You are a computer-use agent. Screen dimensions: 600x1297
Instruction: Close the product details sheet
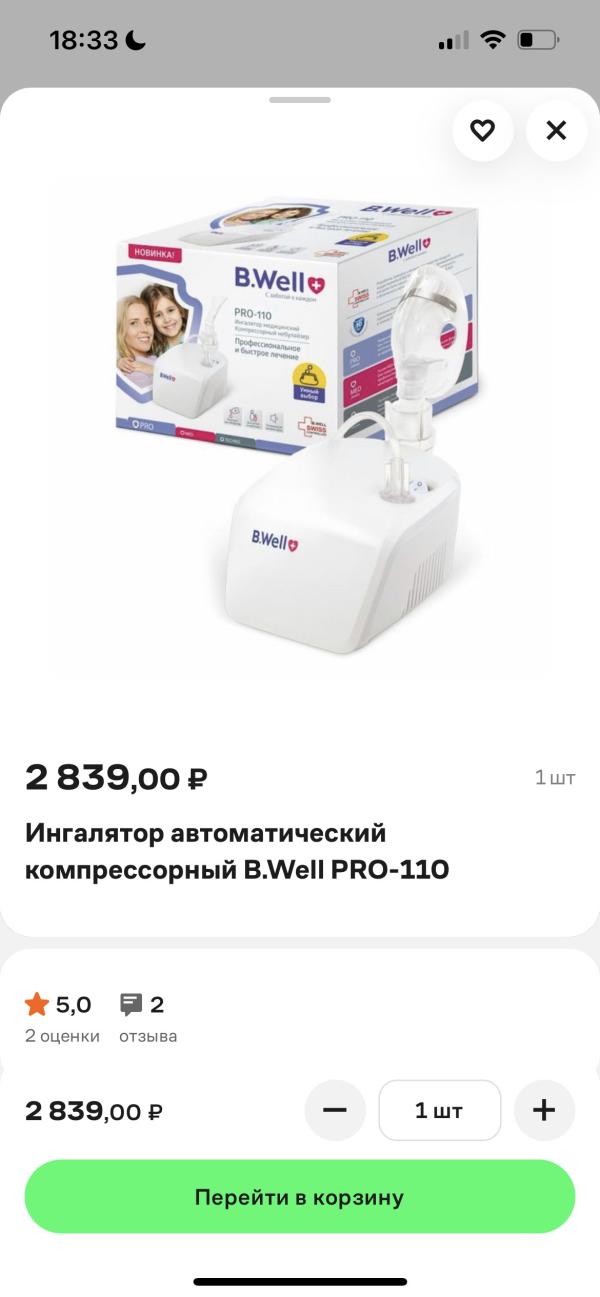556,130
